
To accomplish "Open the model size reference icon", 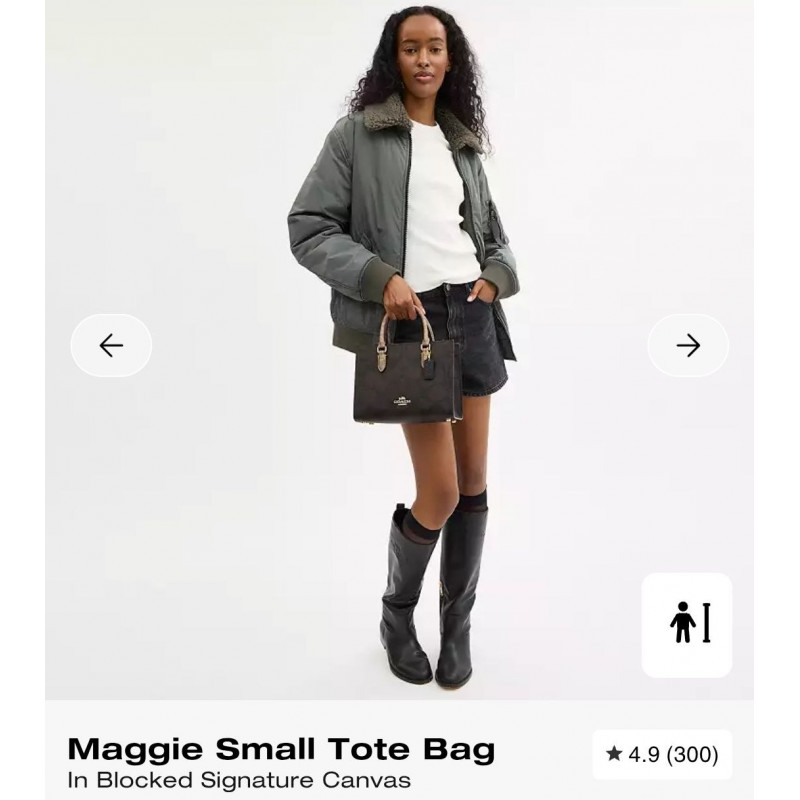I will click(687, 624).
